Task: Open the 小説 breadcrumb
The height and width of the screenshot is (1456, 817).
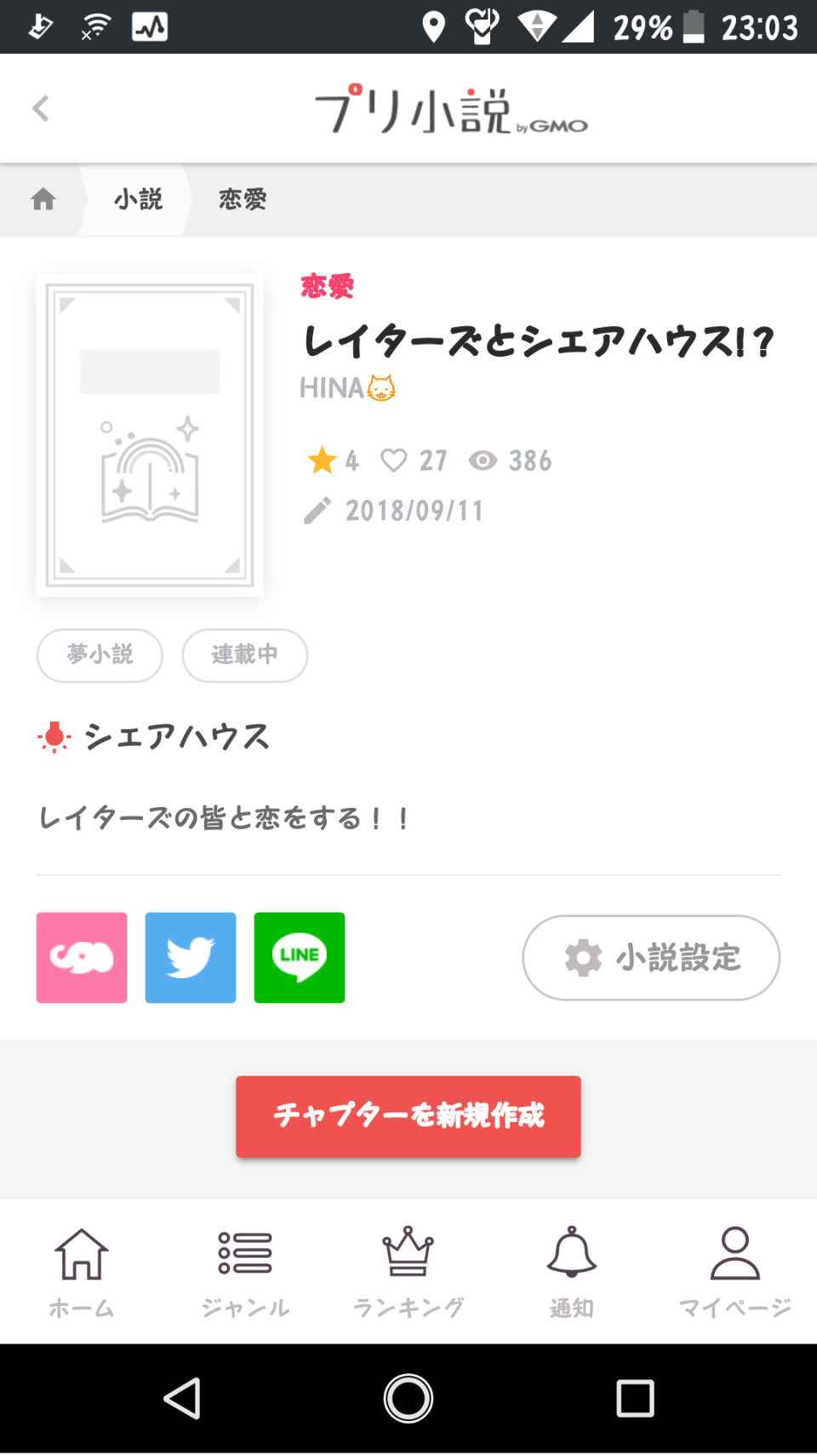Action: [138, 199]
